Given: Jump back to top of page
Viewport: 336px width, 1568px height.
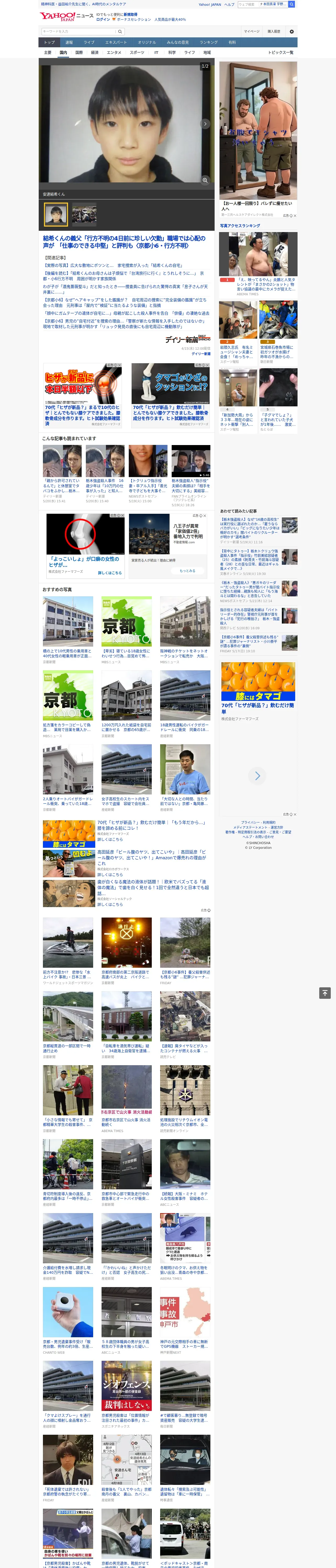Looking at the screenshot, I should pos(325,993).
